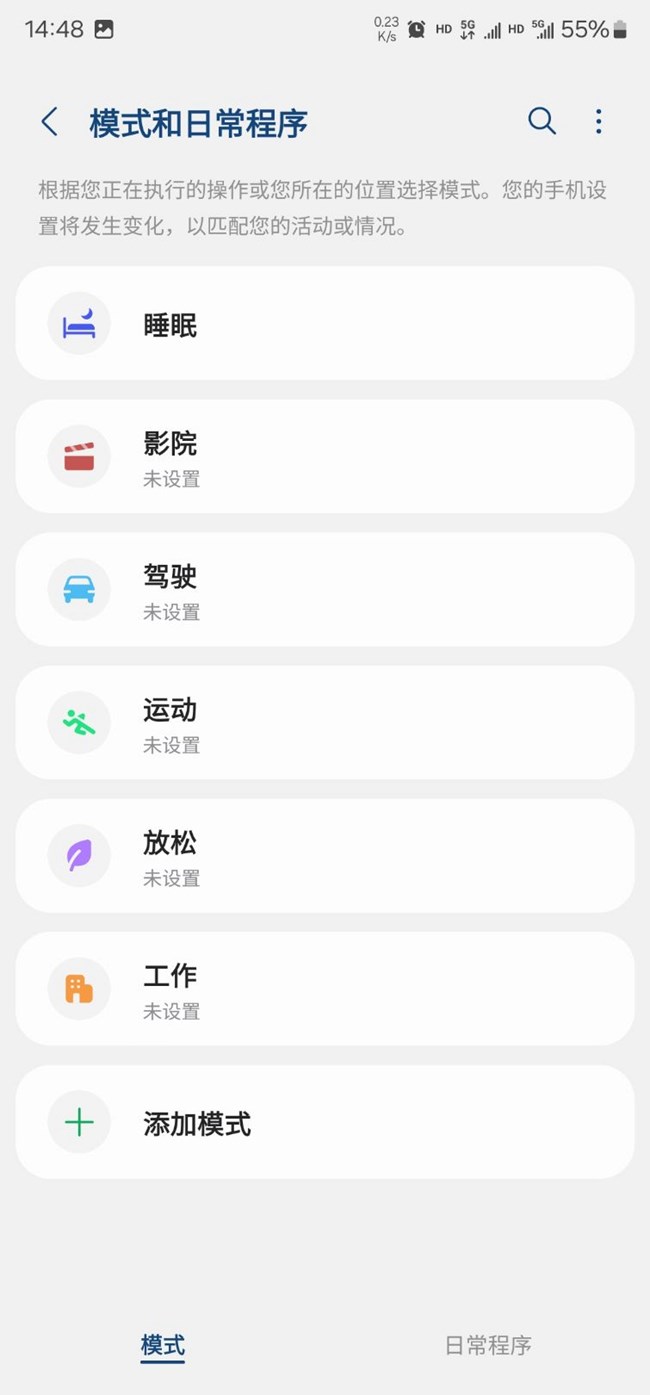Image resolution: width=650 pixels, height=1395 pixels.
Task: Open the 放松 mode
Action: (324, 856)
